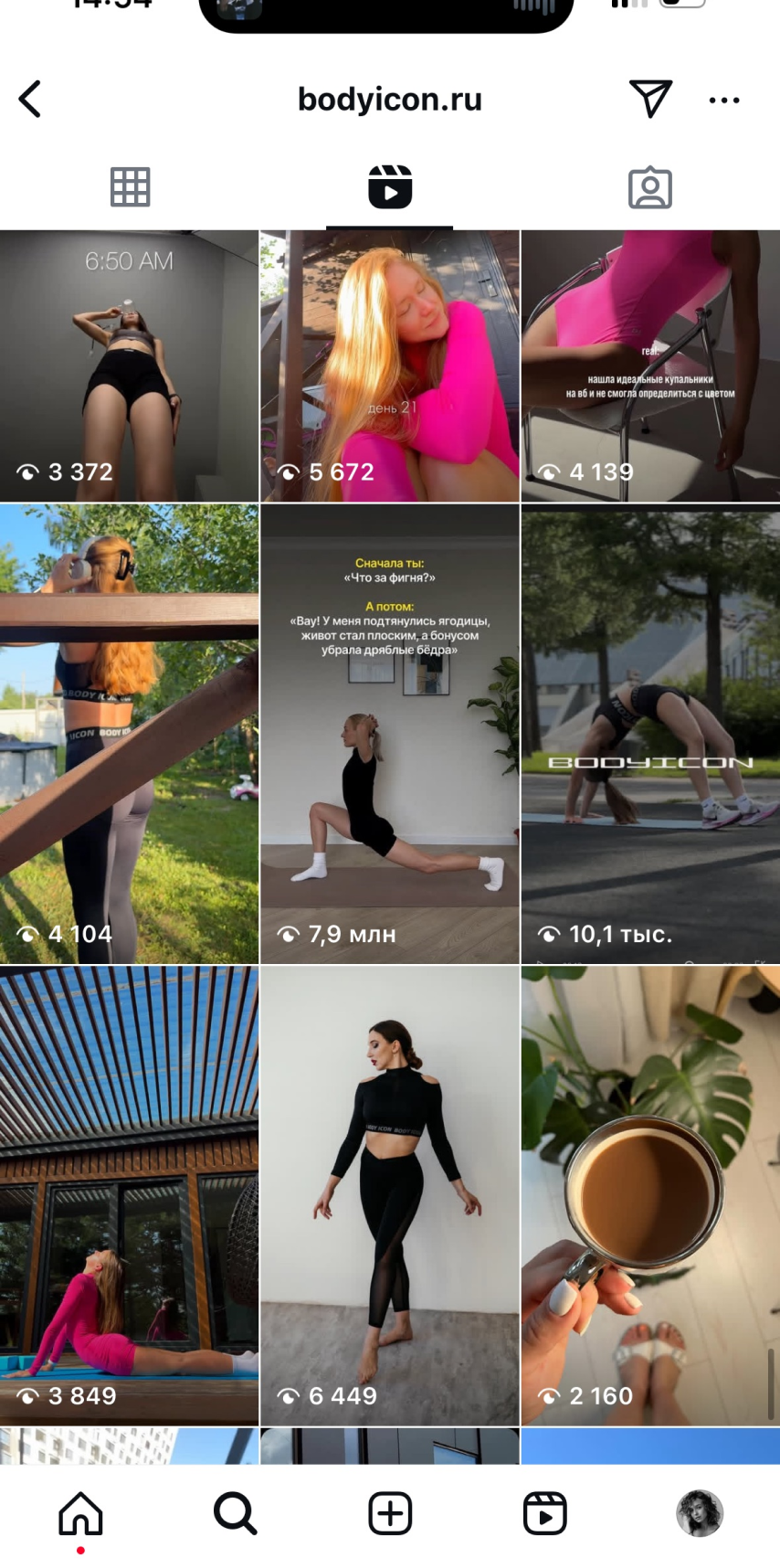Create a new post with the plus button

pos(390,1513)
